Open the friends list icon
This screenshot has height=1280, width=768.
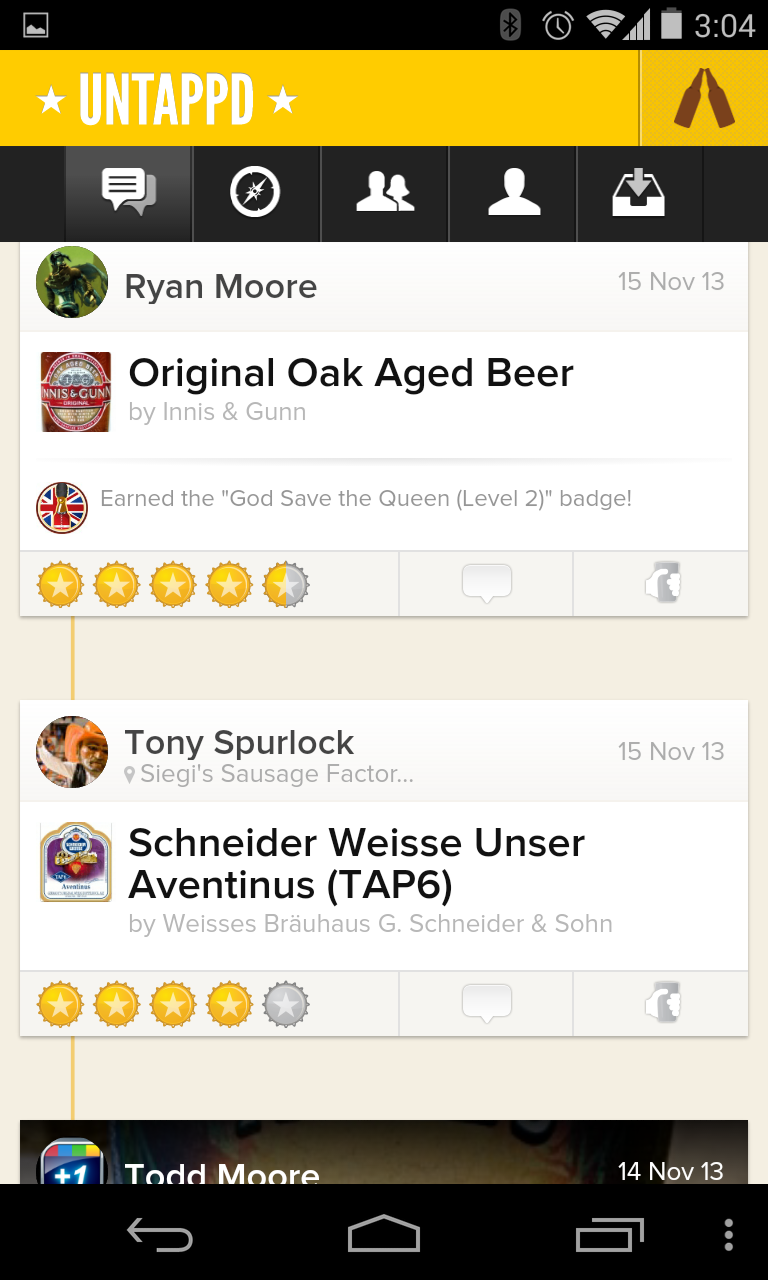coord(384,193)
